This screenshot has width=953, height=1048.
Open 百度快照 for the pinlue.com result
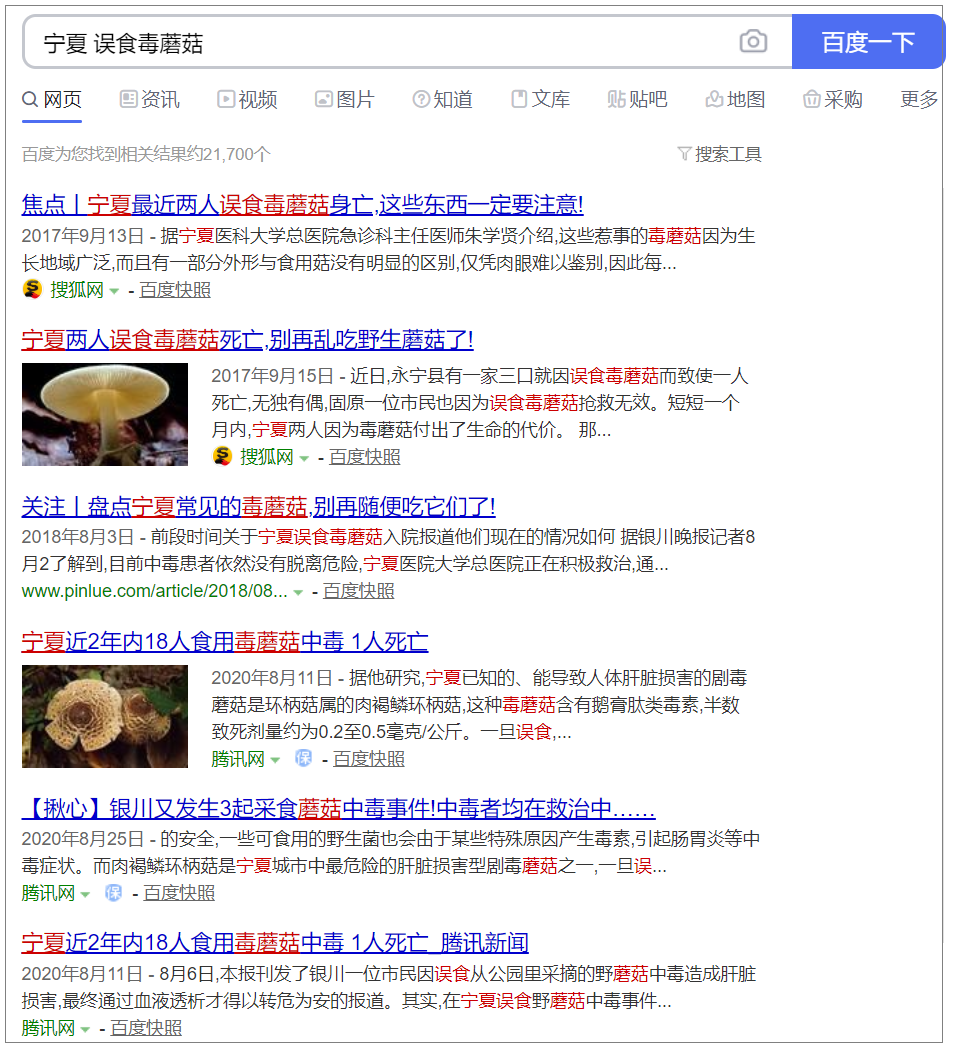358,591
